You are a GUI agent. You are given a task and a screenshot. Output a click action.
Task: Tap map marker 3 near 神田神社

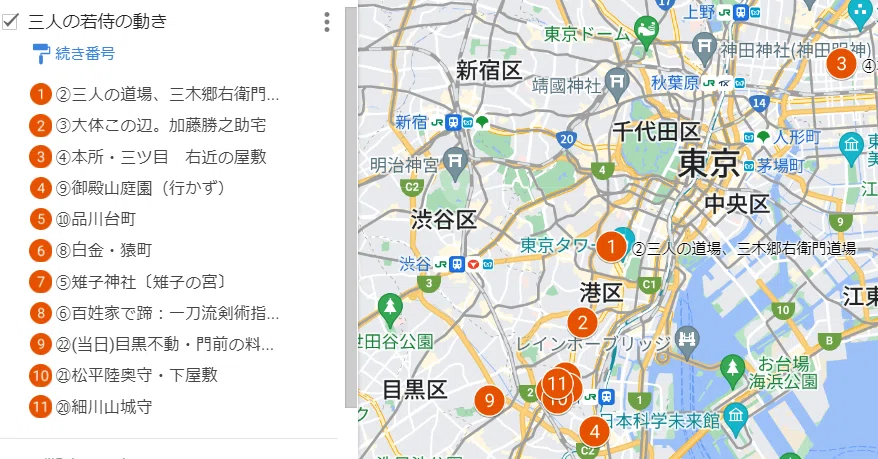click(841, 64)
